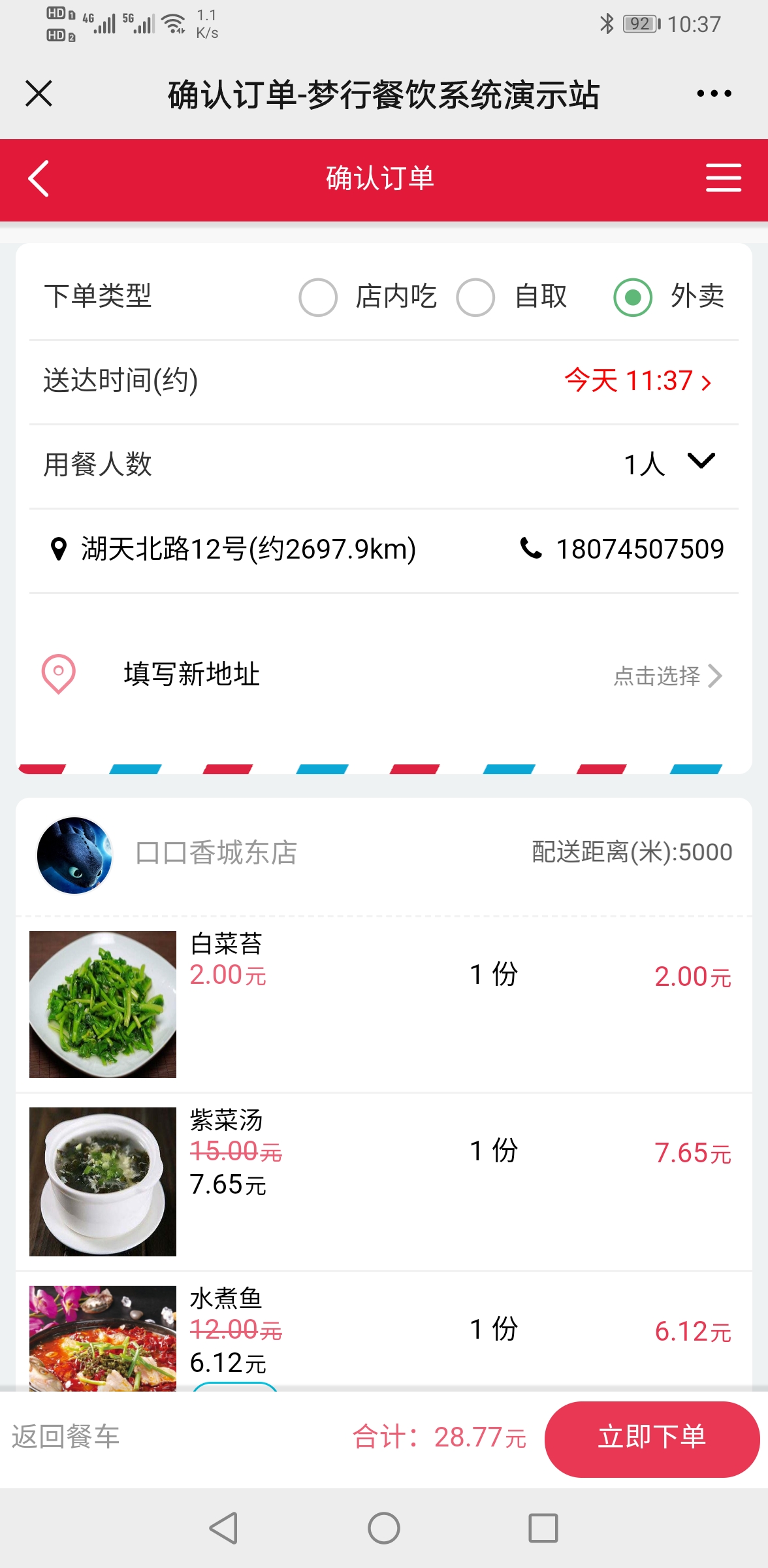This screenshot has height=1568, width=768.
Task: Return to cart via 返回餐车
Action: click(65, 1437)
